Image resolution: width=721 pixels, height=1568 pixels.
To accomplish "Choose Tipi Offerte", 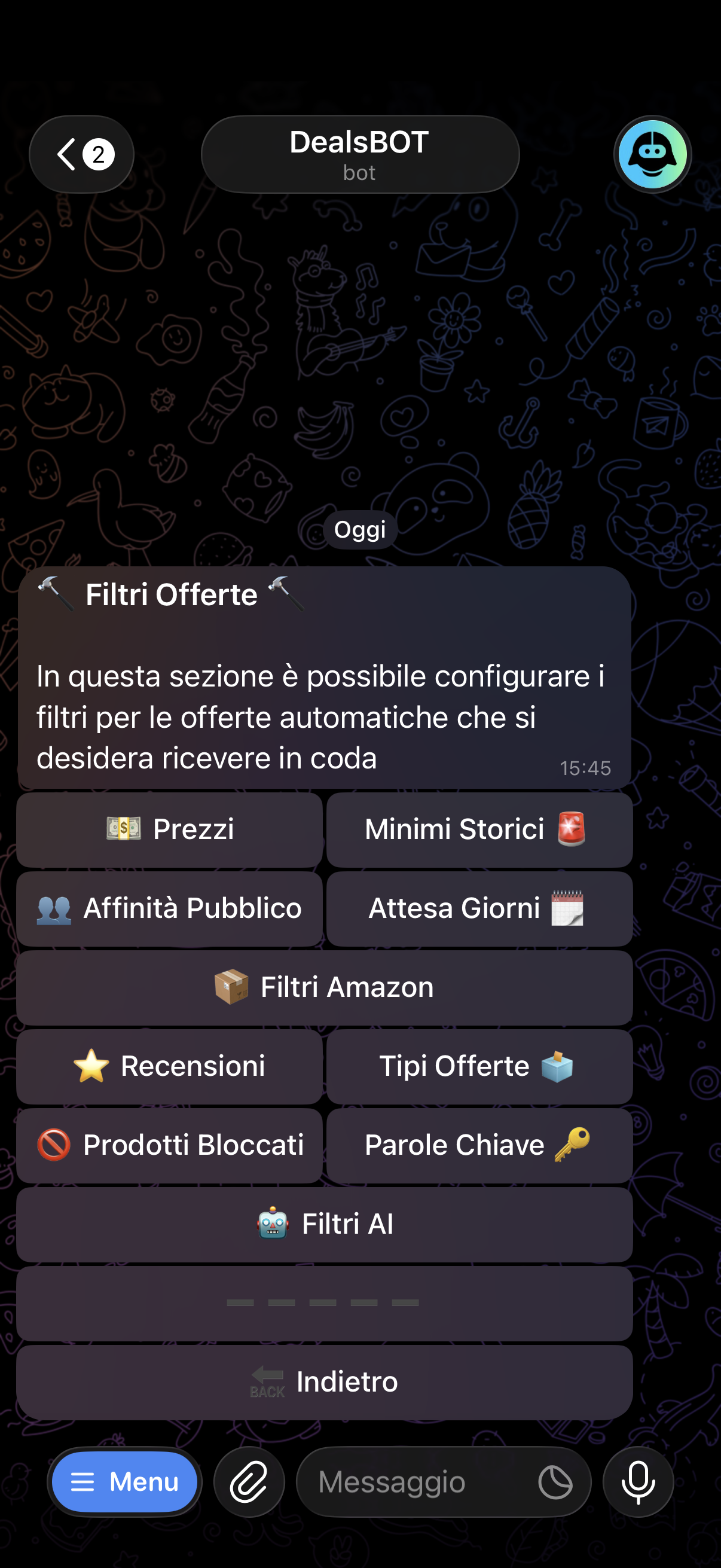I will [x=479, y=1066].
